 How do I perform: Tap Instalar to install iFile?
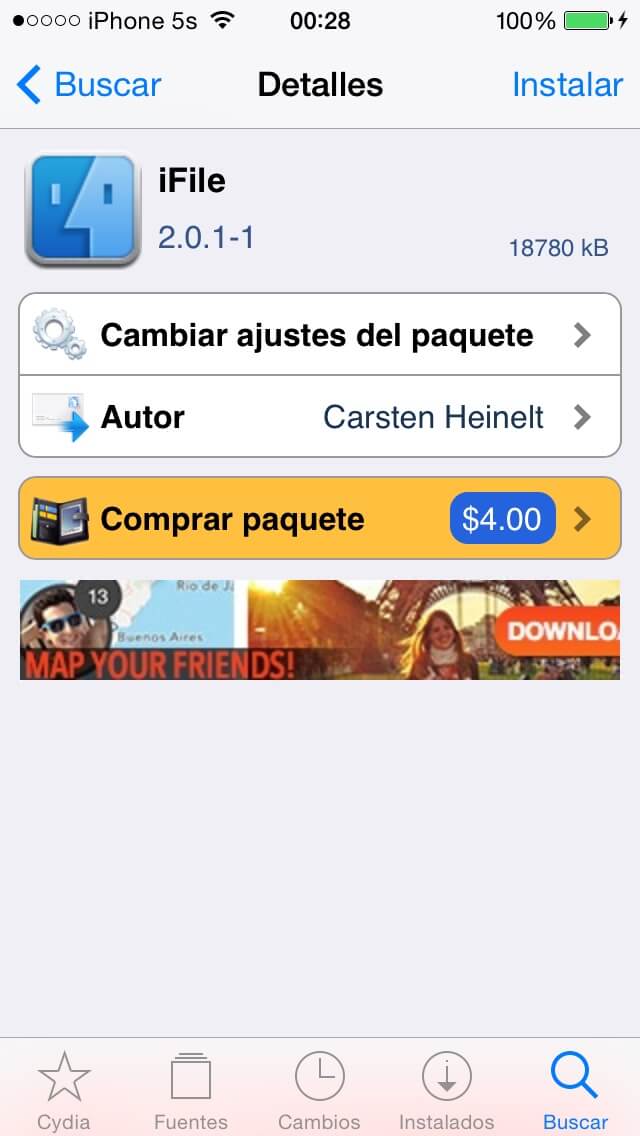click(x=567, y=85)
